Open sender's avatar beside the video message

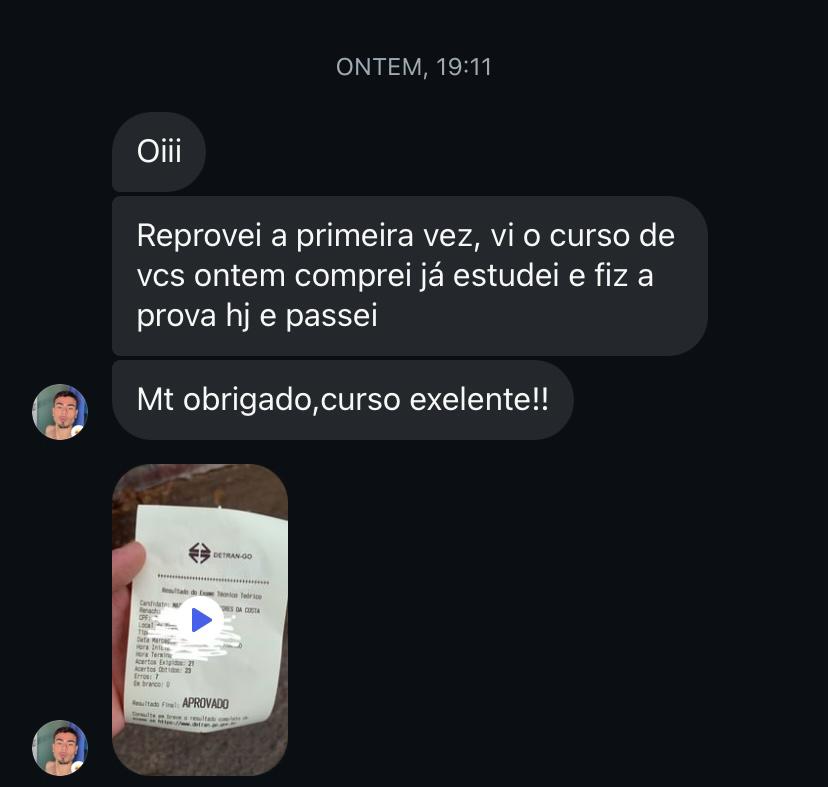pyautogui.click(x=60, y=747)
